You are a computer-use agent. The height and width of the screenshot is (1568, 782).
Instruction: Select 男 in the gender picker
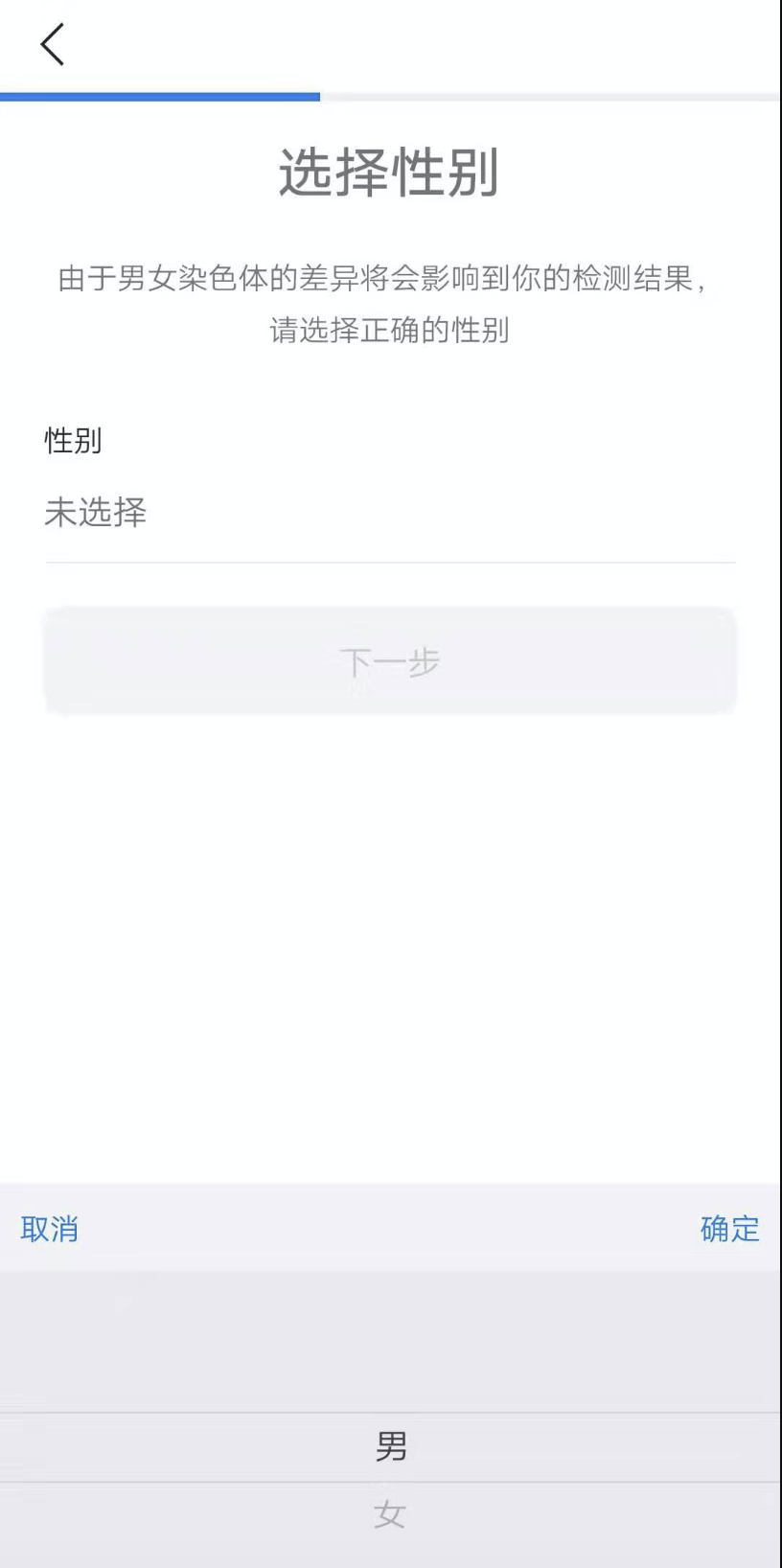click(x=391, y=1446)
